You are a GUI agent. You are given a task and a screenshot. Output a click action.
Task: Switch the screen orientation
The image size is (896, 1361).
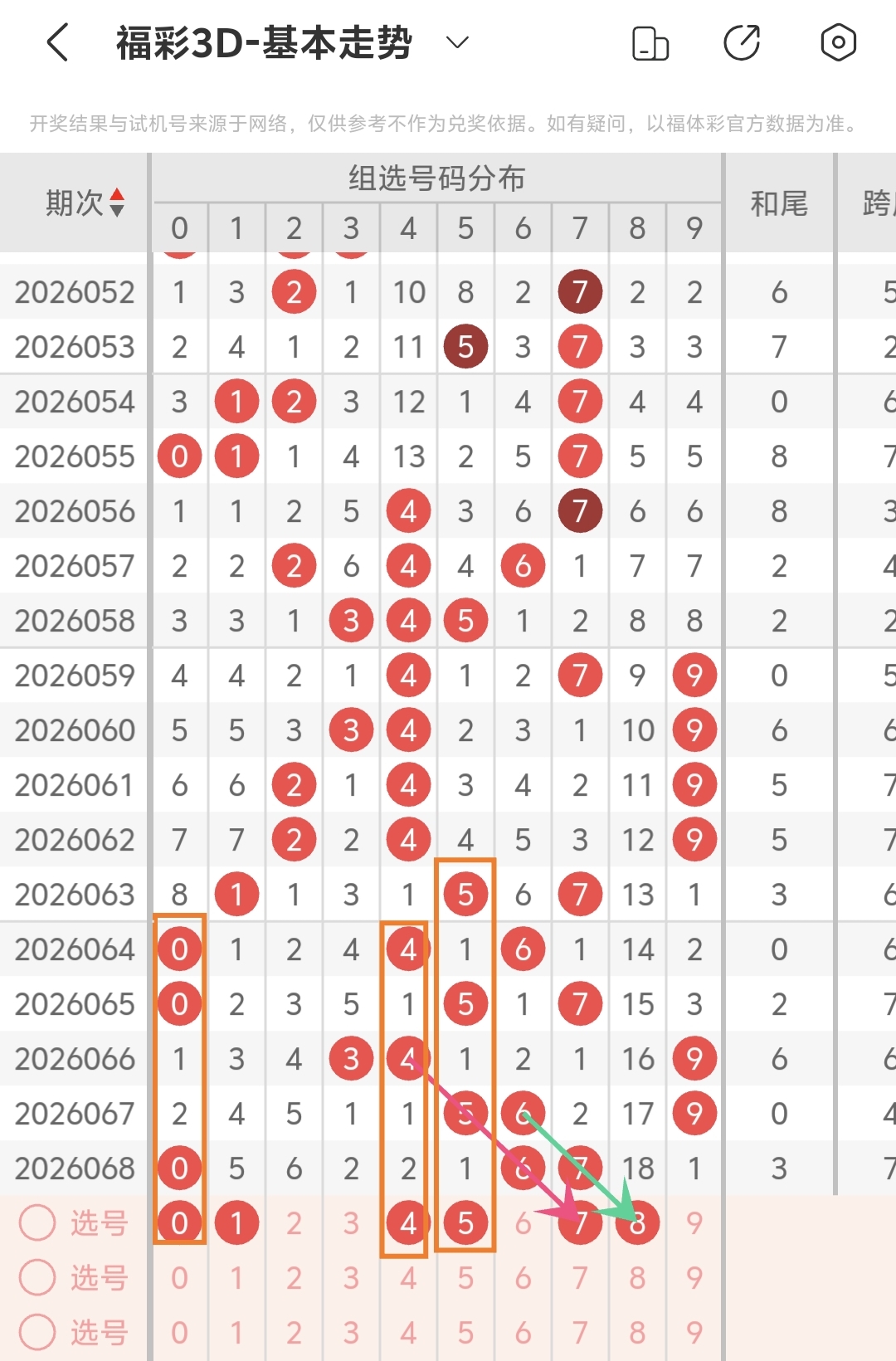650,43
